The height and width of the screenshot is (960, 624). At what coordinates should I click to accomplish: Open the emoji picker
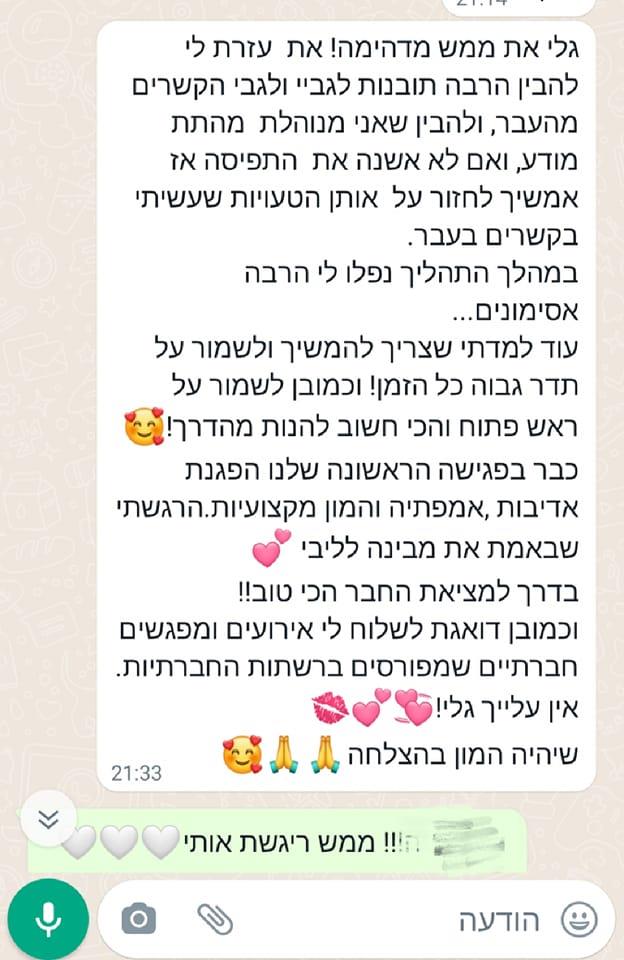pyautogui.click(x=578, y=919)
